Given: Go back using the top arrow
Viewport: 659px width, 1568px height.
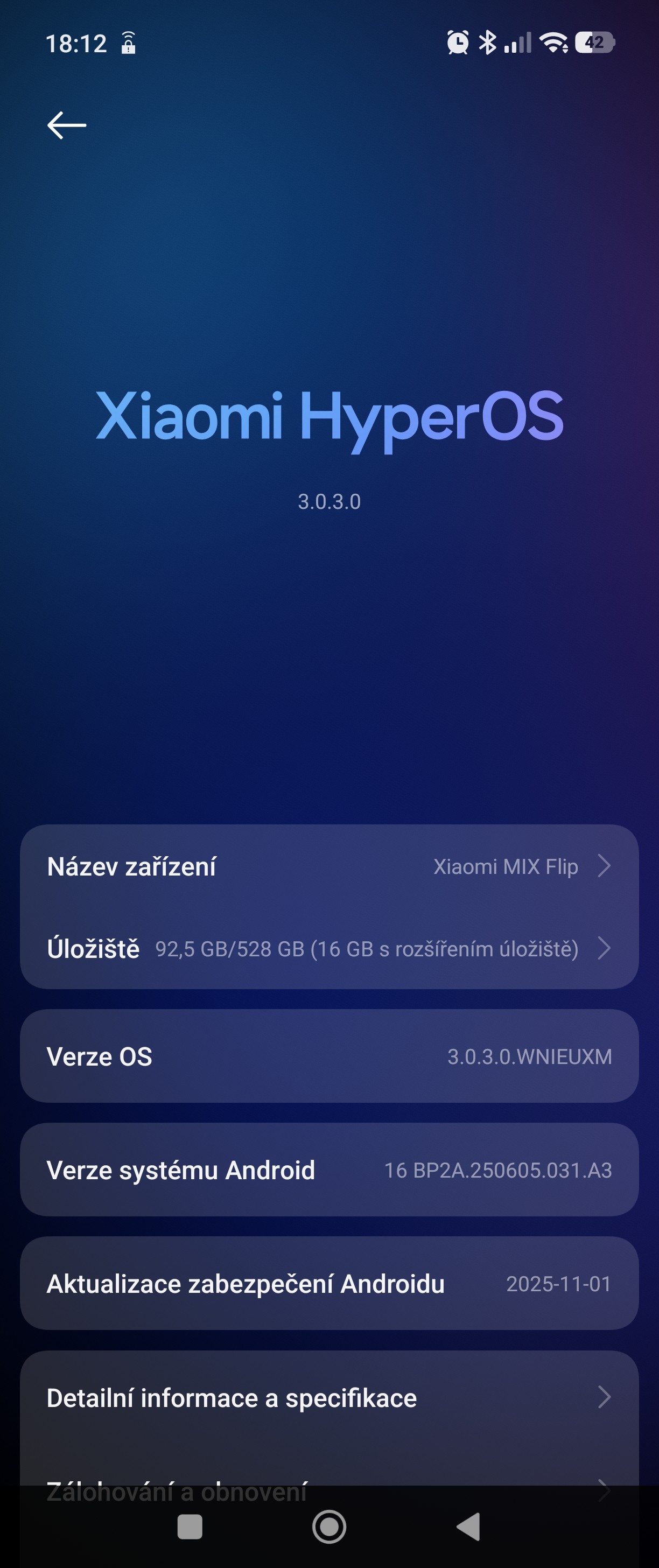Looking at the screenshot, I should pos(66,125).
